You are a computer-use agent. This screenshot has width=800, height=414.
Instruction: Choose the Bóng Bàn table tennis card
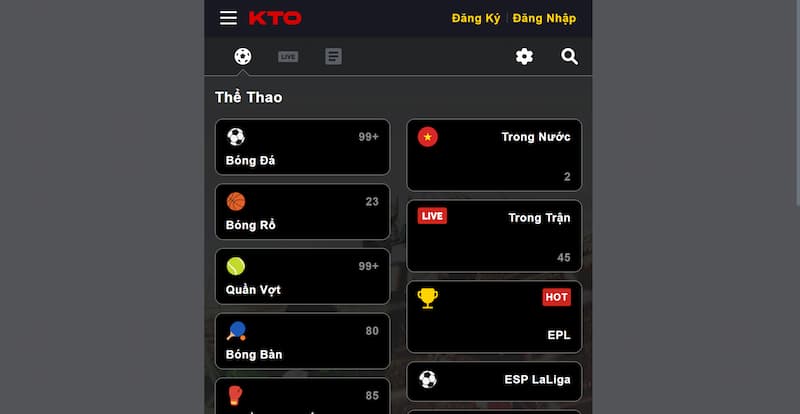[302, 341]
